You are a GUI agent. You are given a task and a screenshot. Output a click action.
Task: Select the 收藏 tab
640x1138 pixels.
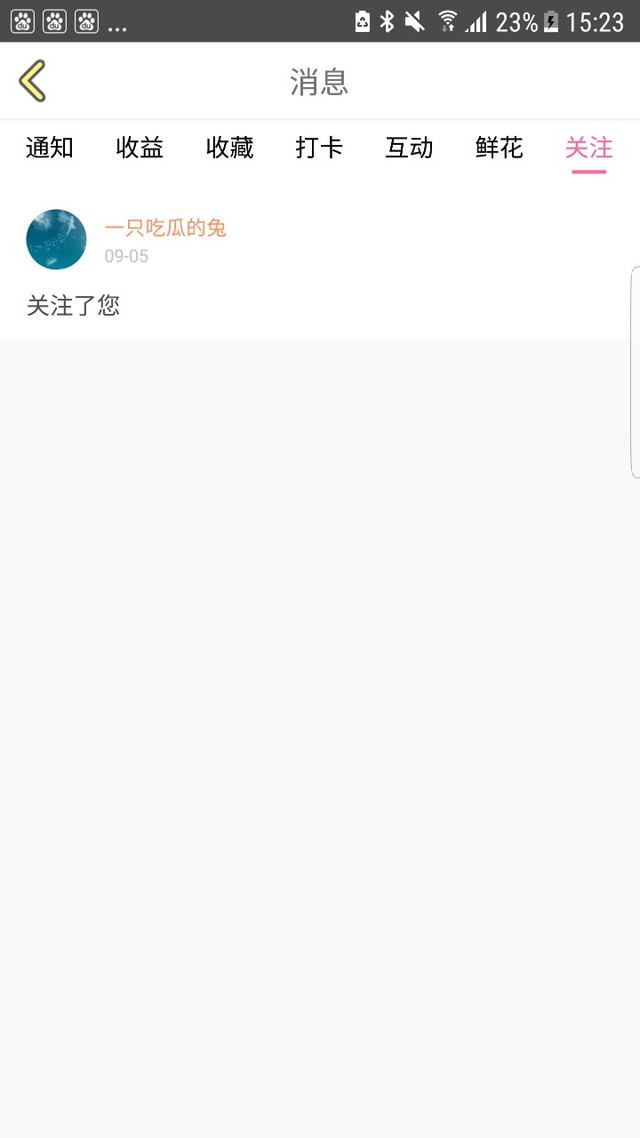[x=229, y=148]
